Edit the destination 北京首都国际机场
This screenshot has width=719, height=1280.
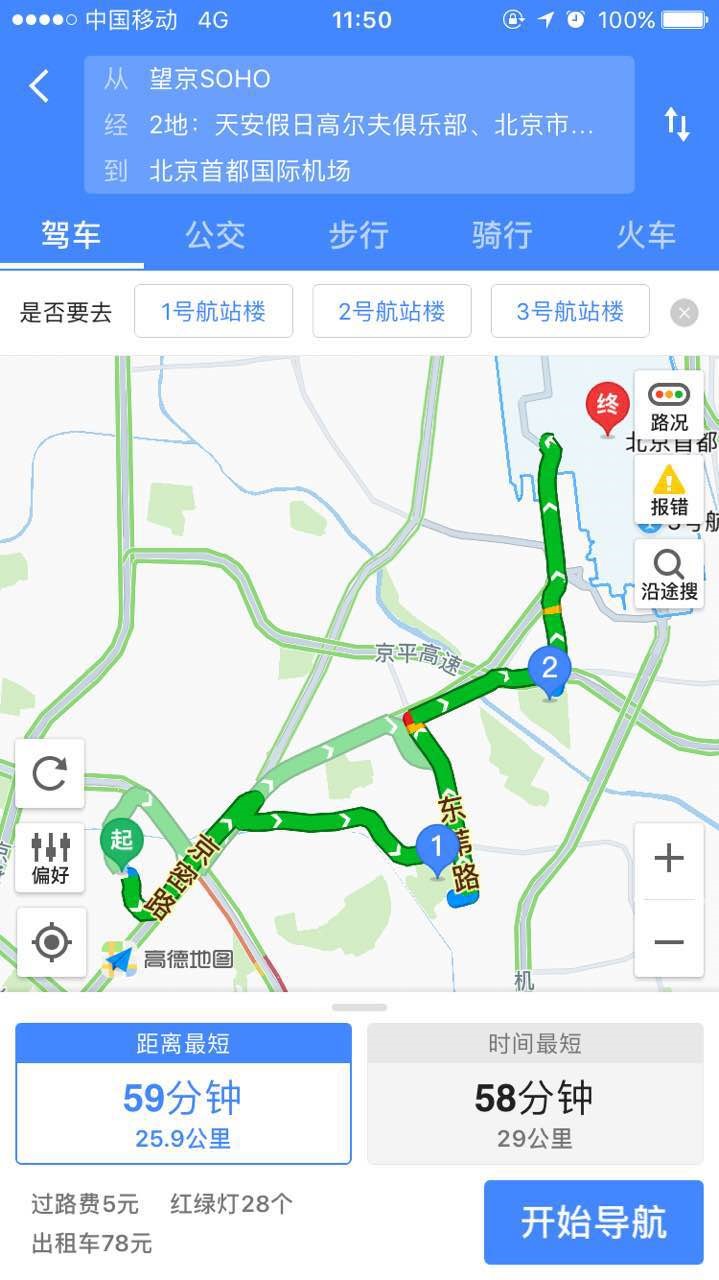click(360, 170)
